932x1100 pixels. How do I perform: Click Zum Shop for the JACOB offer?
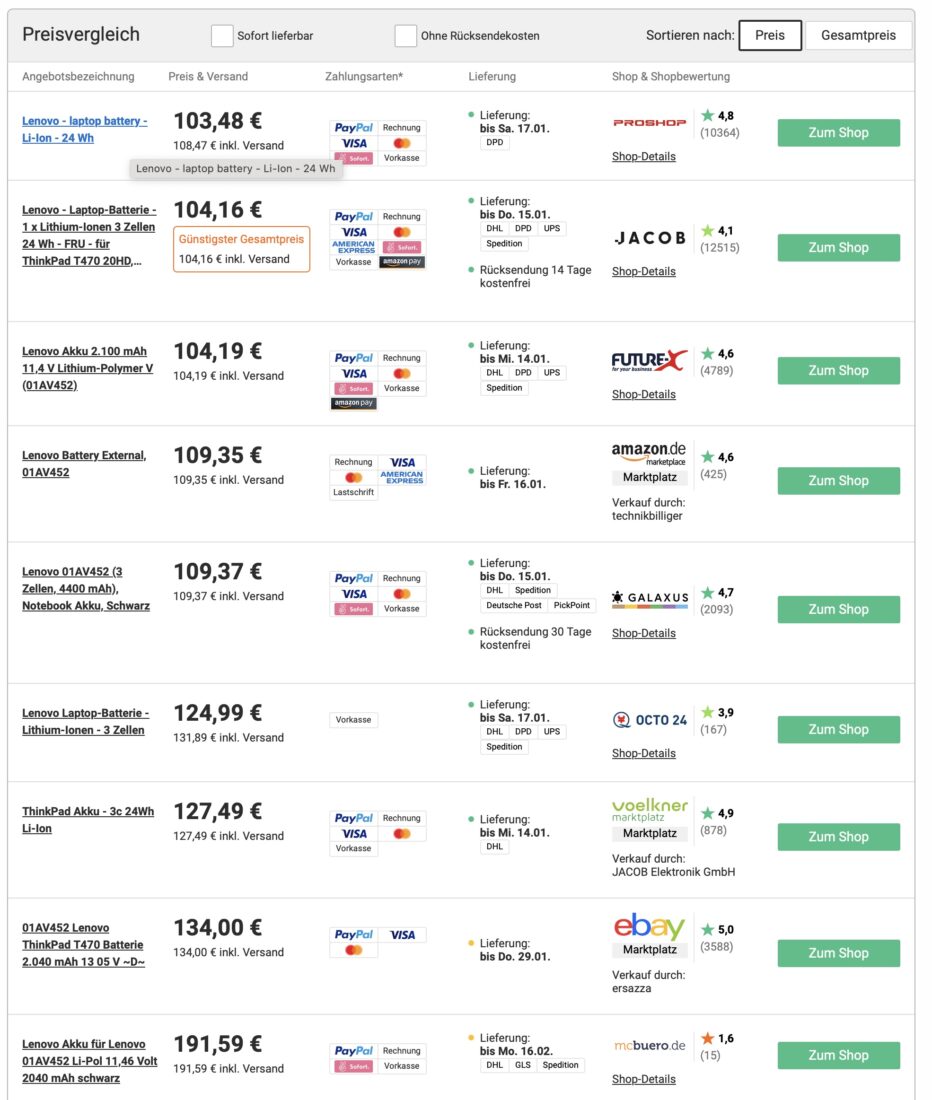[839, 247]
